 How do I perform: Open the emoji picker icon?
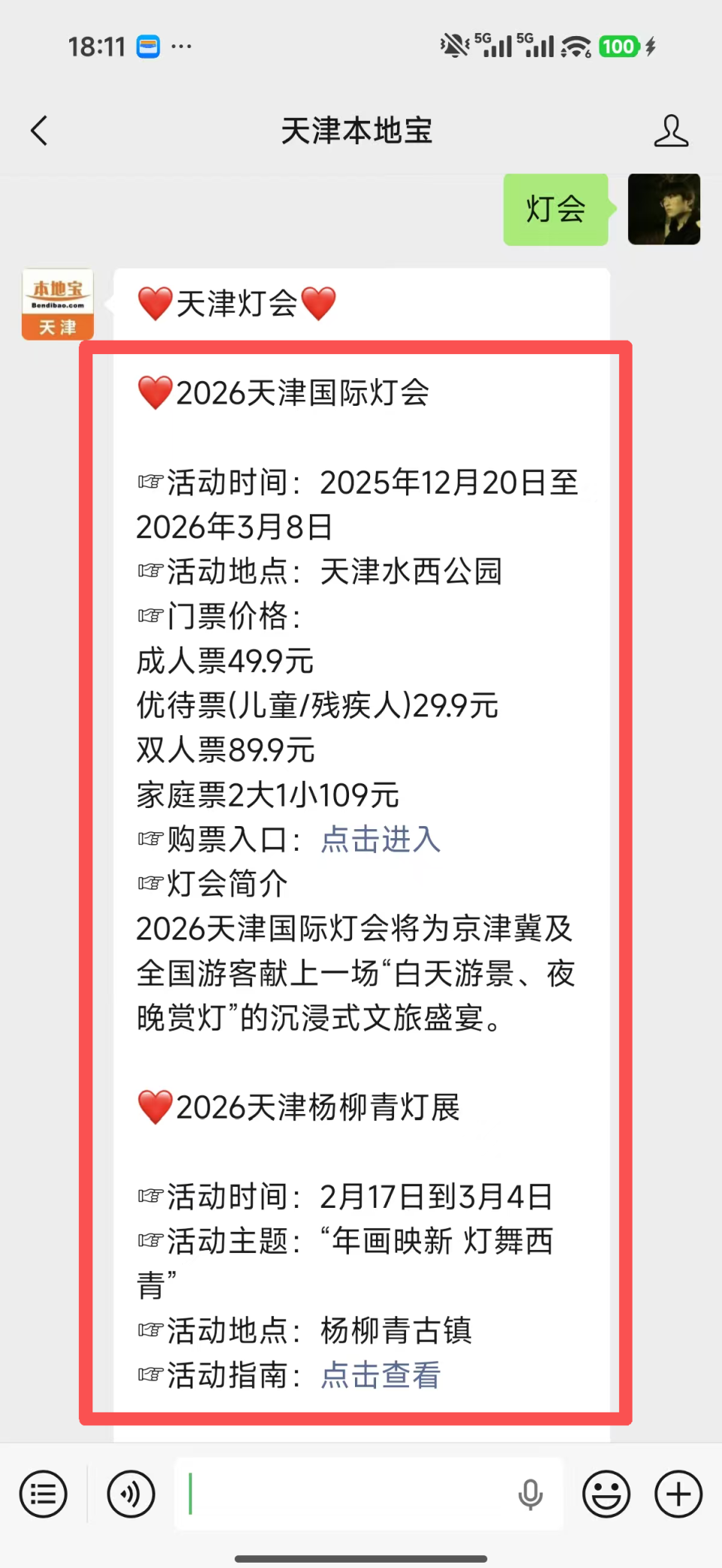[x=606, y=1494]
